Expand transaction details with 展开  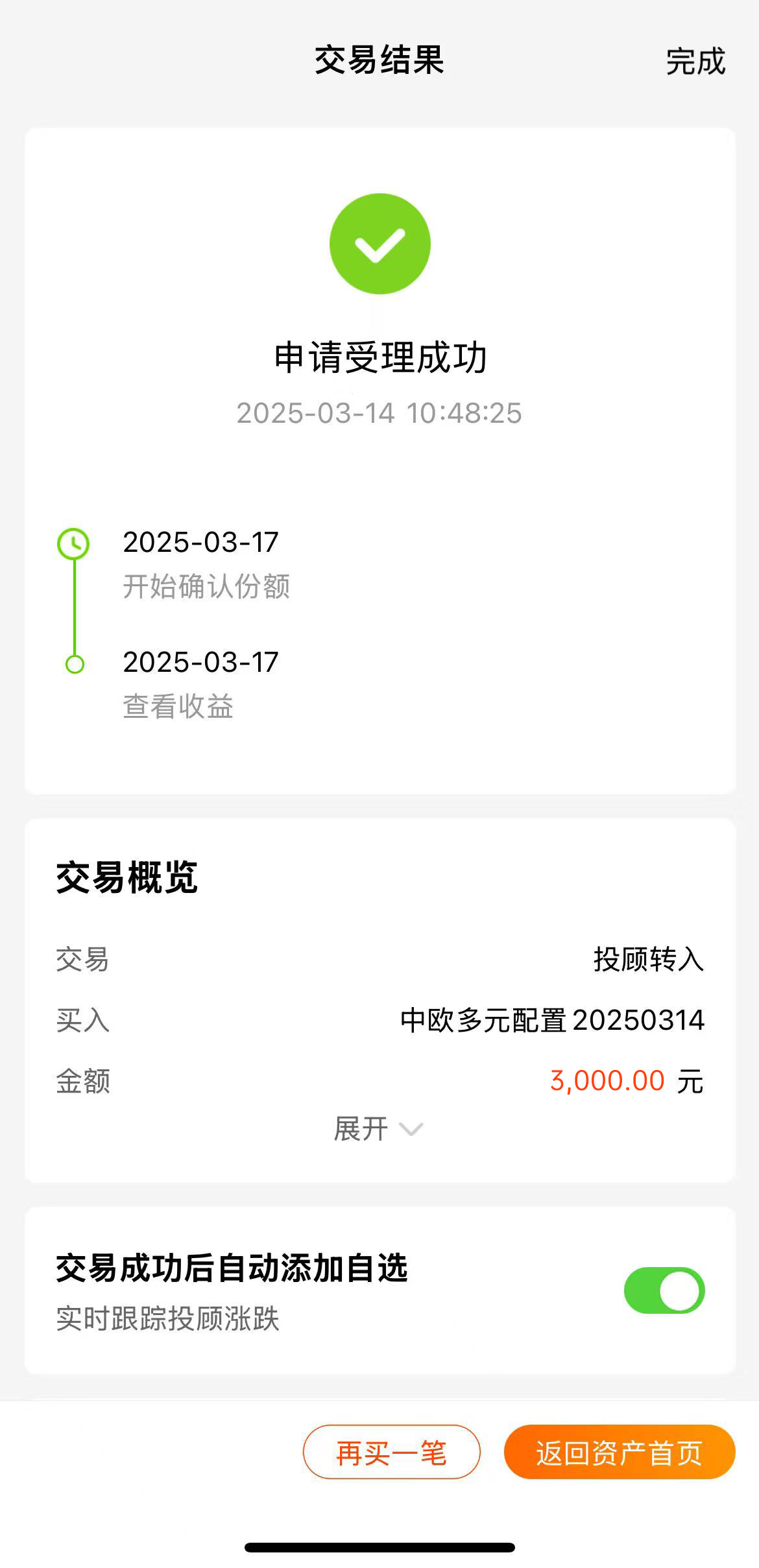(x=379, y=1129)
